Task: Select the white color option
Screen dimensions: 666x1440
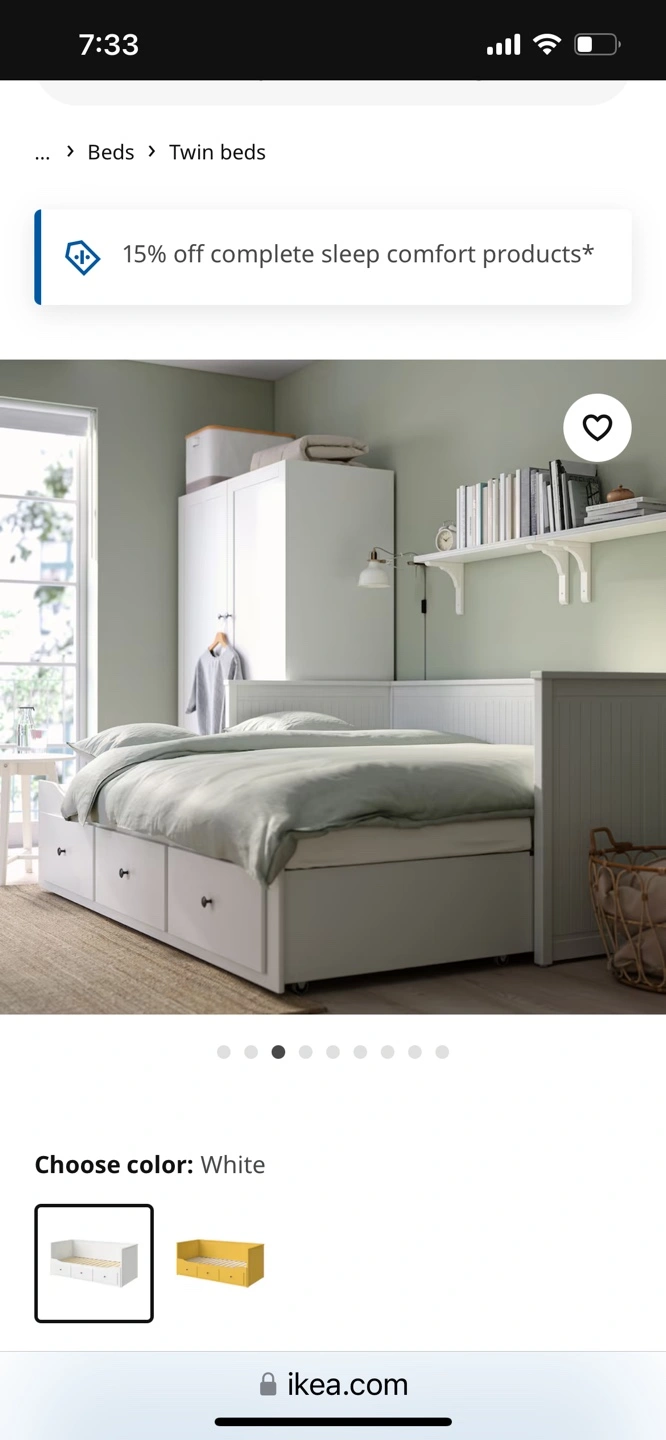Action: [94, 1263]
